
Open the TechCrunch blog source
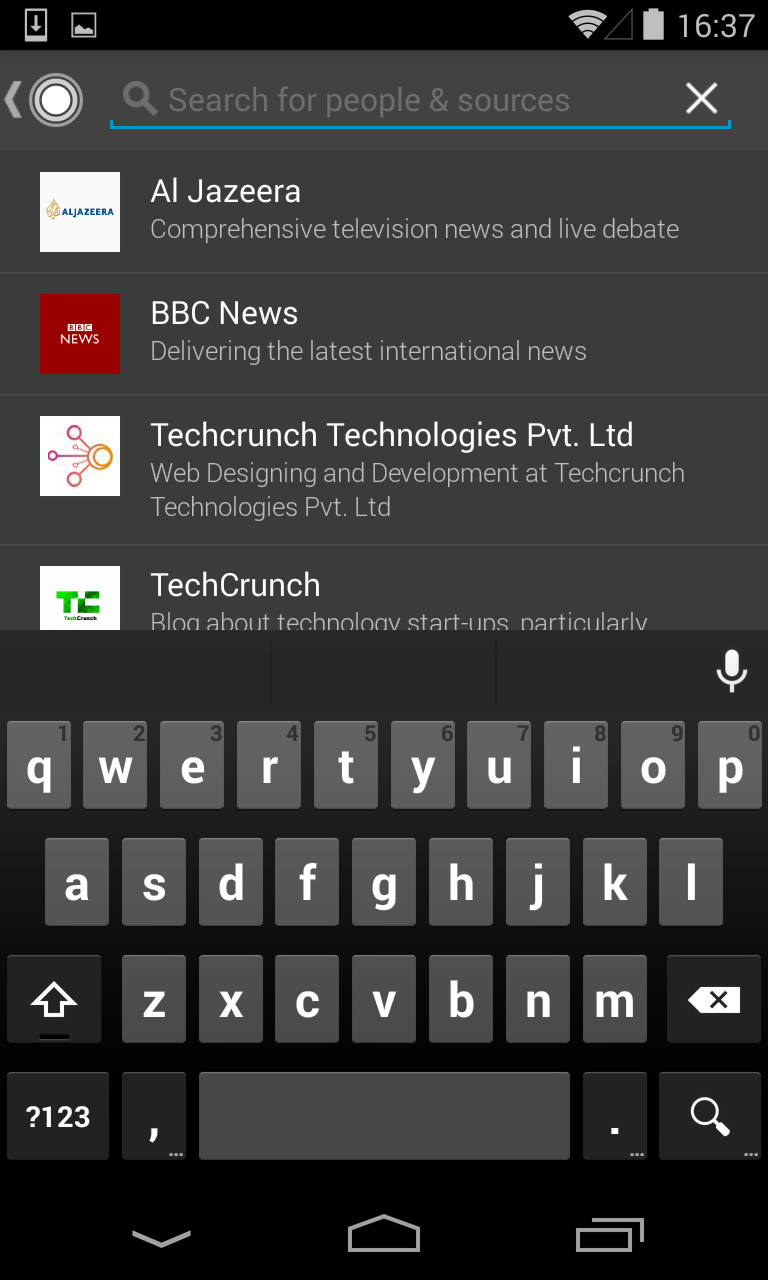pyautogui.click(x=384, y=588)
